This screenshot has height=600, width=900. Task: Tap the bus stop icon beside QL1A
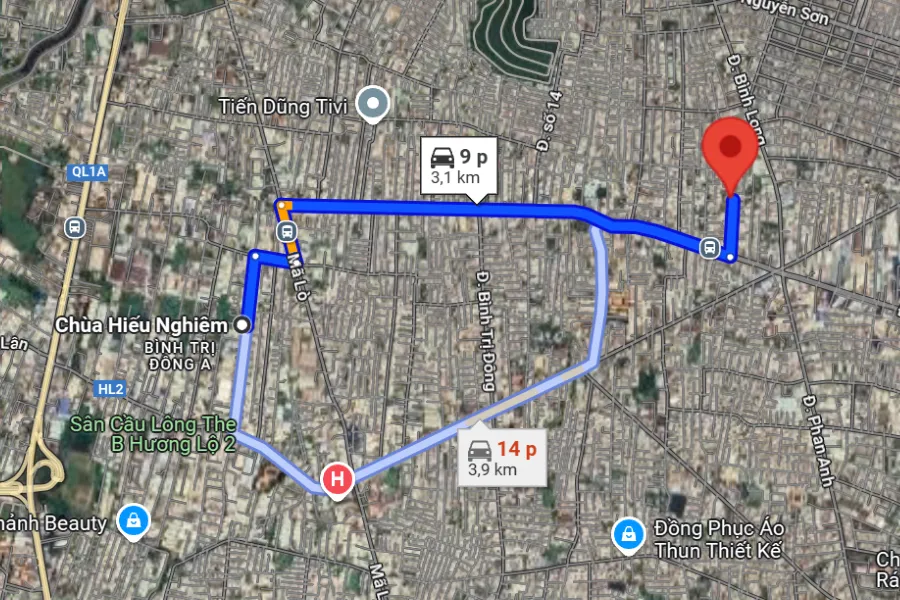(74, 227)
